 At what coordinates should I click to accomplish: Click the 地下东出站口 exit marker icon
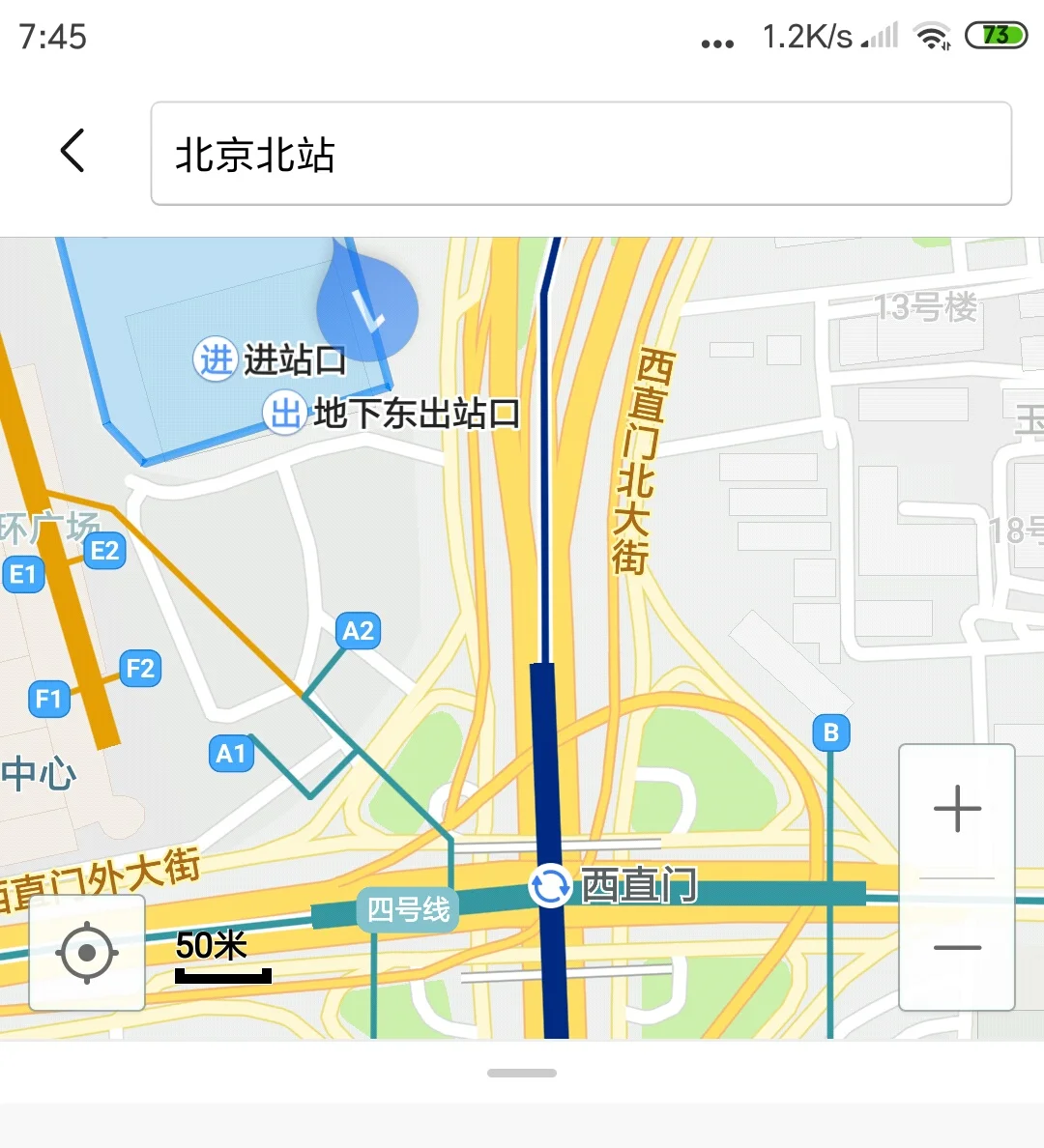[283, 412]
